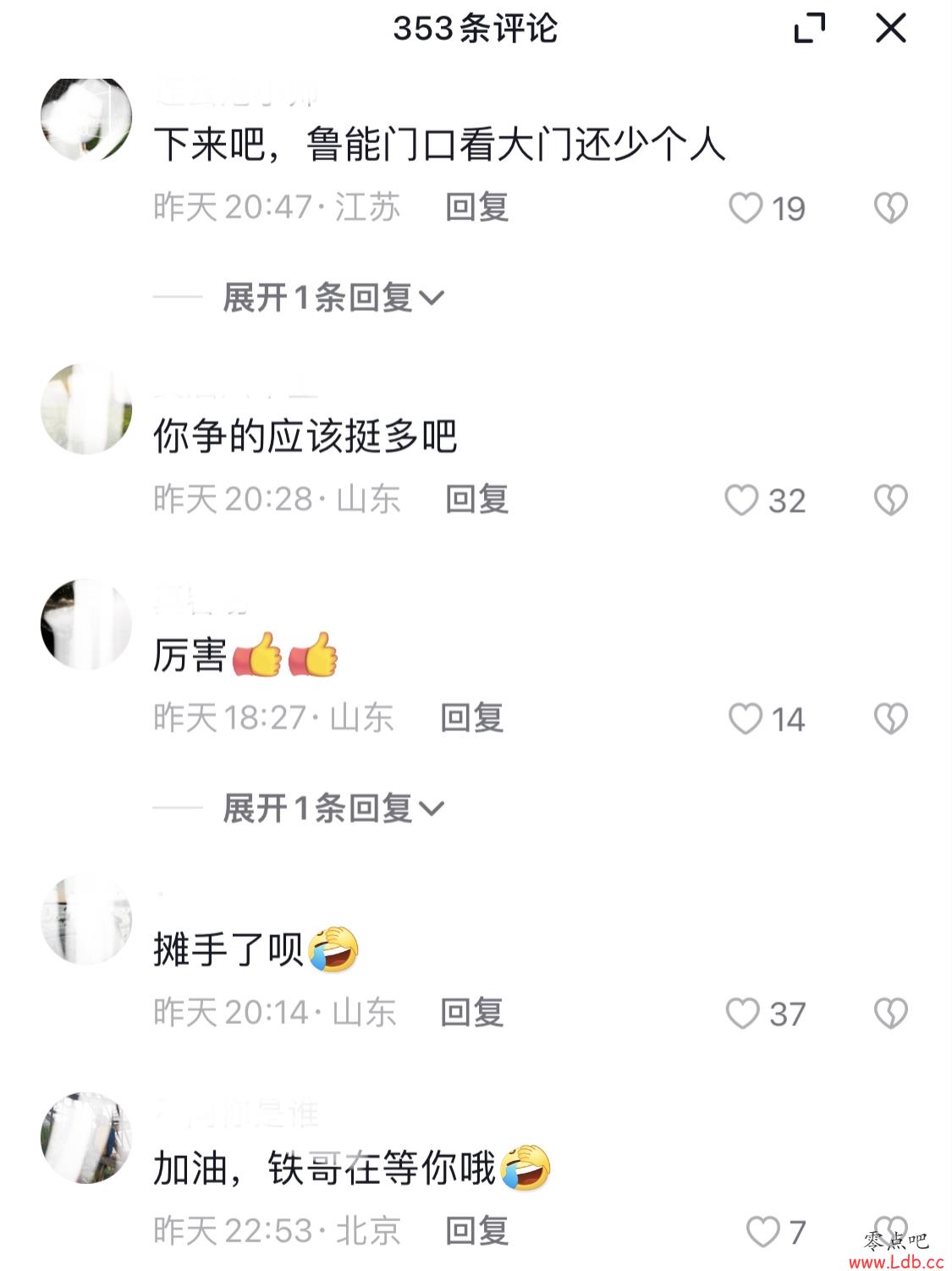This screenshot has height=1271, width=952.
Task: Expand 1 reply under the 厉害 comment
Action: pyautogui.click(x=332, y=809)
